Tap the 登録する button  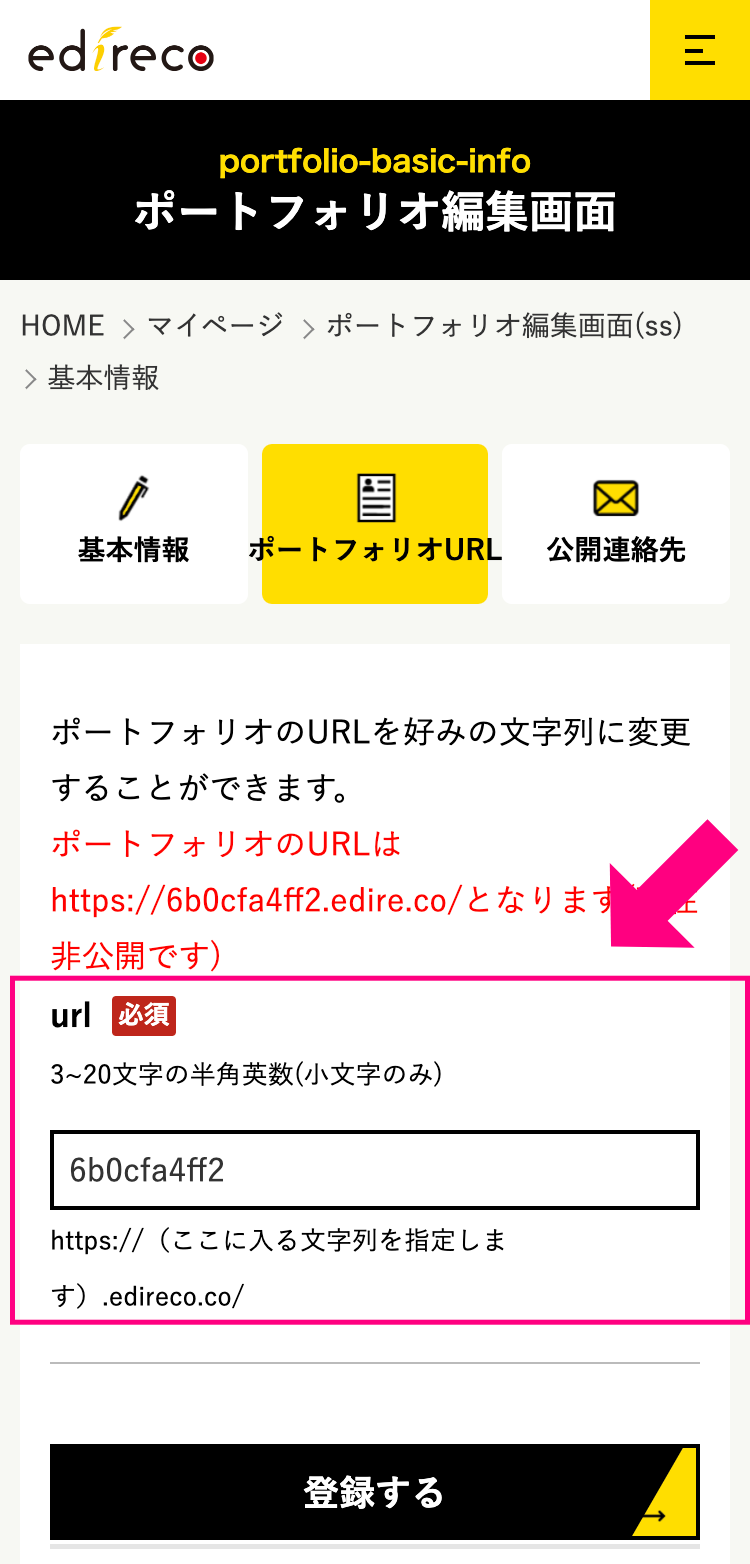tap(375, 1492)
